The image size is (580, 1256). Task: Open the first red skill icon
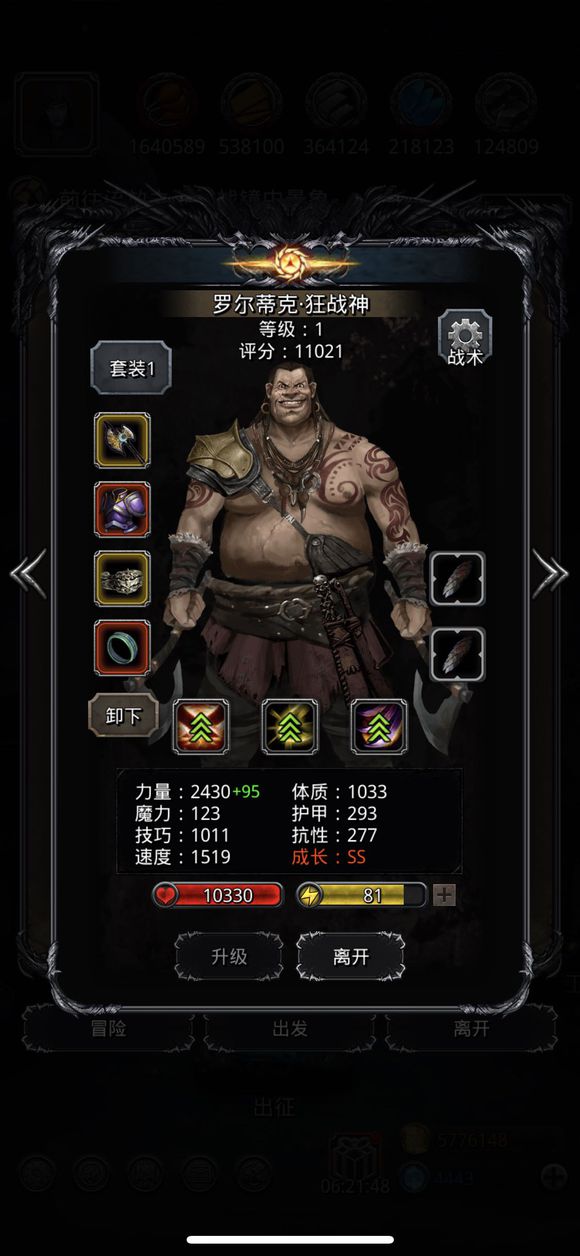[x=201, y=726]
